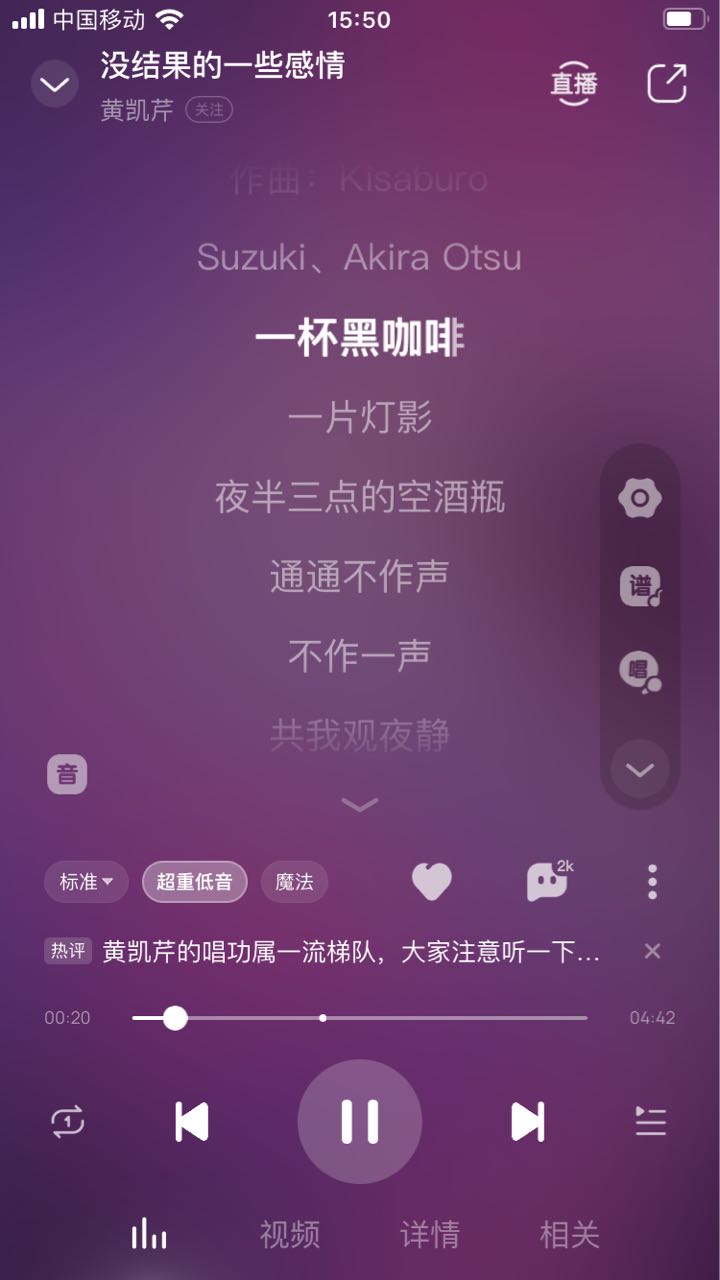
Task: Share this song
Action: click(x=667, y=83)
